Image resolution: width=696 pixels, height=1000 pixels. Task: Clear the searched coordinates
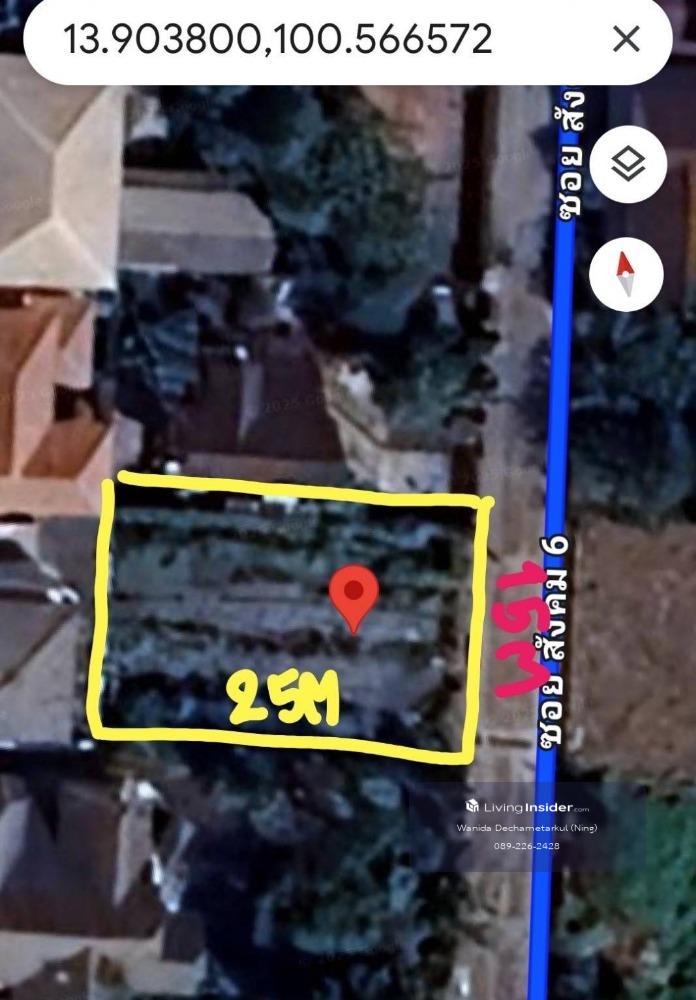click(x=626, y=40)
